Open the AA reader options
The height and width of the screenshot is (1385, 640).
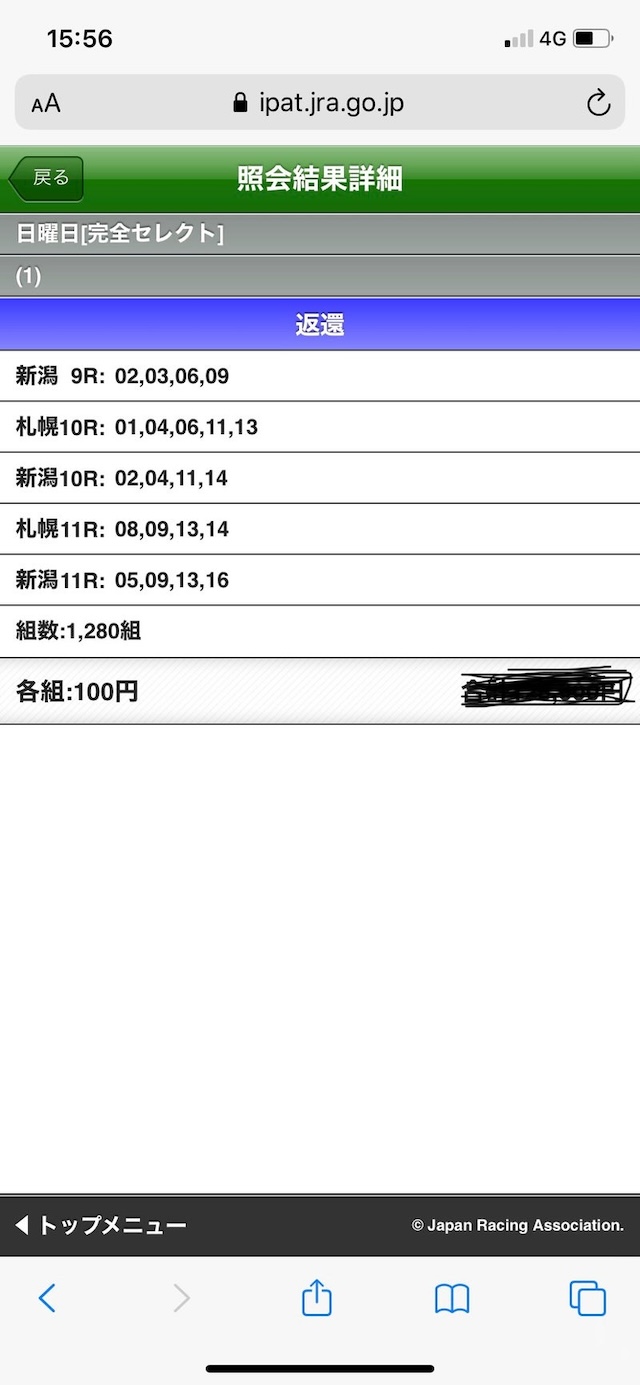tap(46, 103)
